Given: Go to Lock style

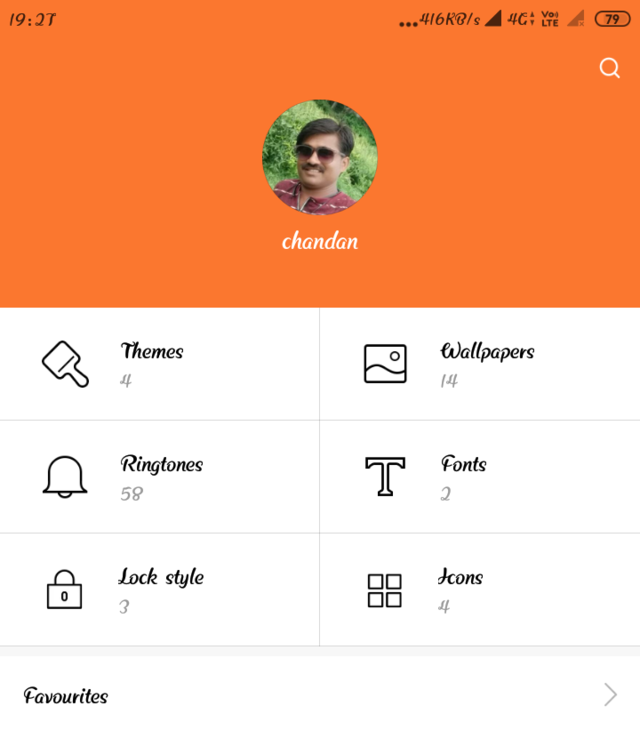Looking at the screenshot, I should coord(159,590).
